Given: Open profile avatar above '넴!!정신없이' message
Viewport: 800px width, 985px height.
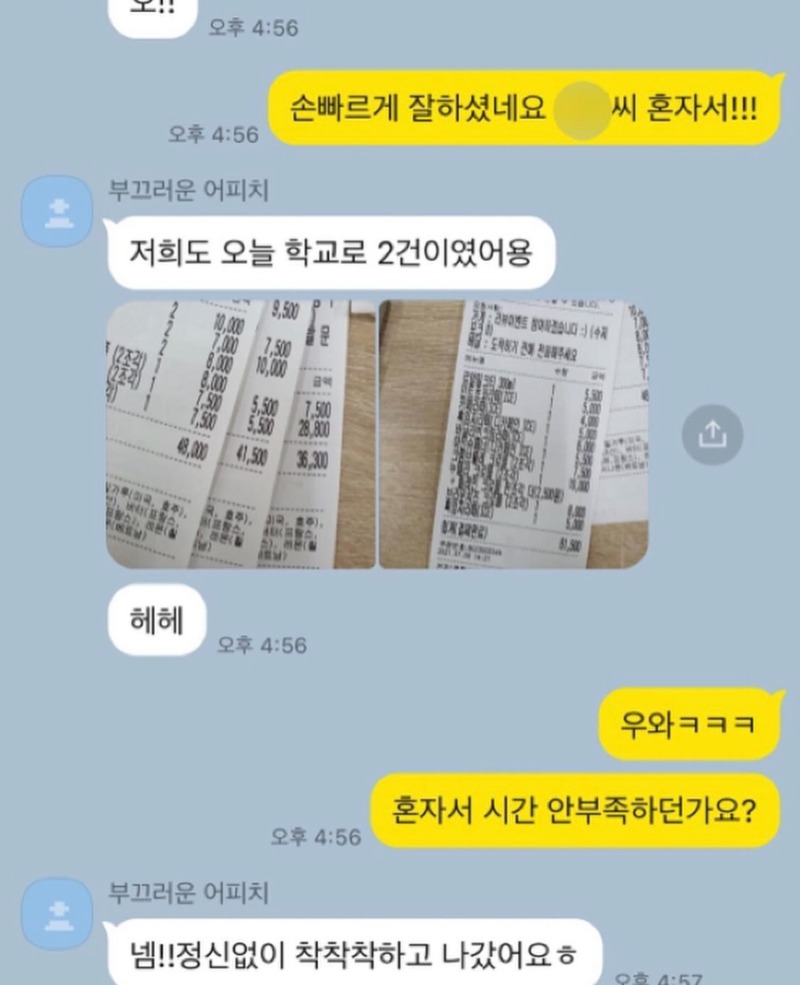Looking at the screenshot, I should pos(57,913).
